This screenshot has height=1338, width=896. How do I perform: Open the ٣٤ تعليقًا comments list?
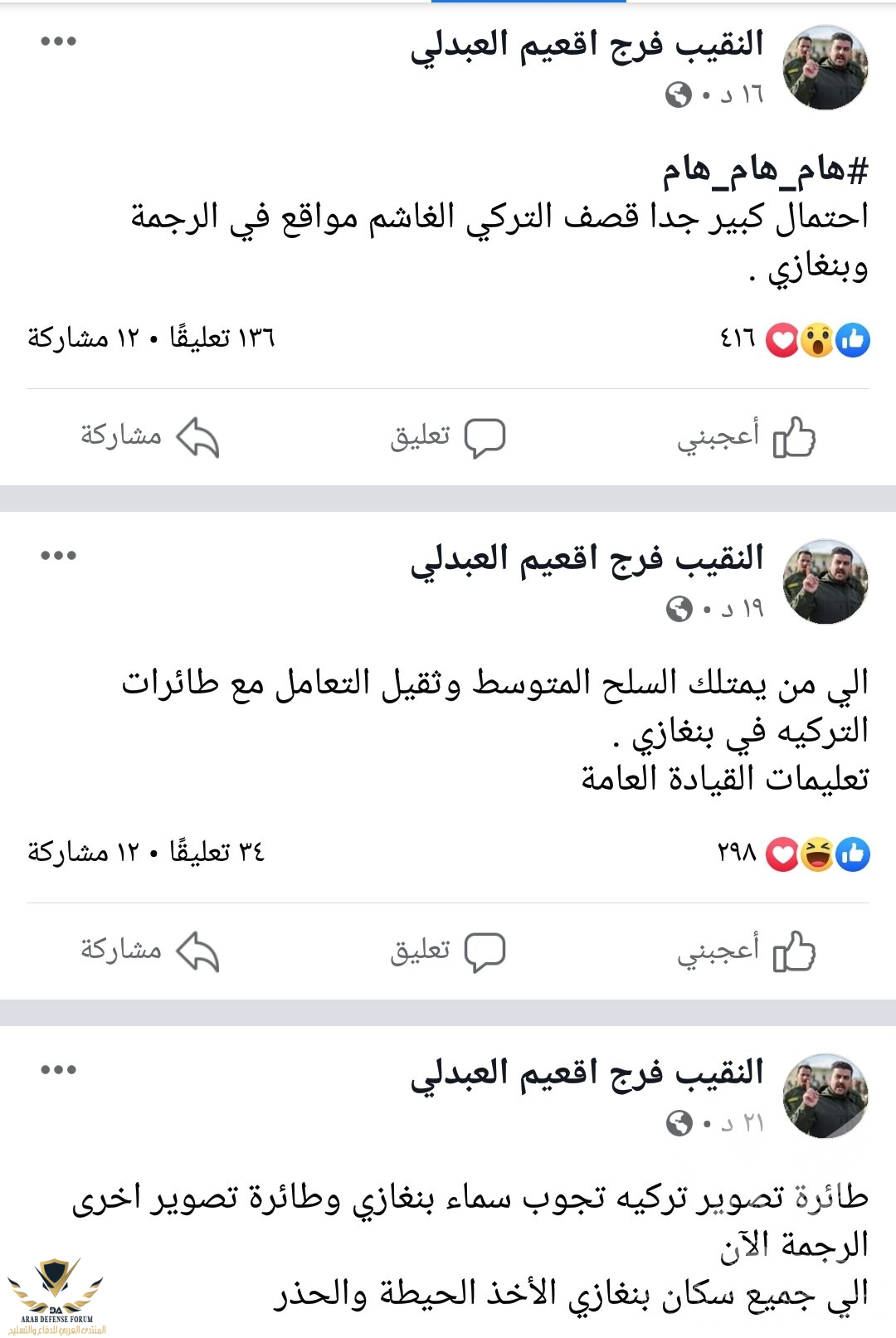point(217,853)
